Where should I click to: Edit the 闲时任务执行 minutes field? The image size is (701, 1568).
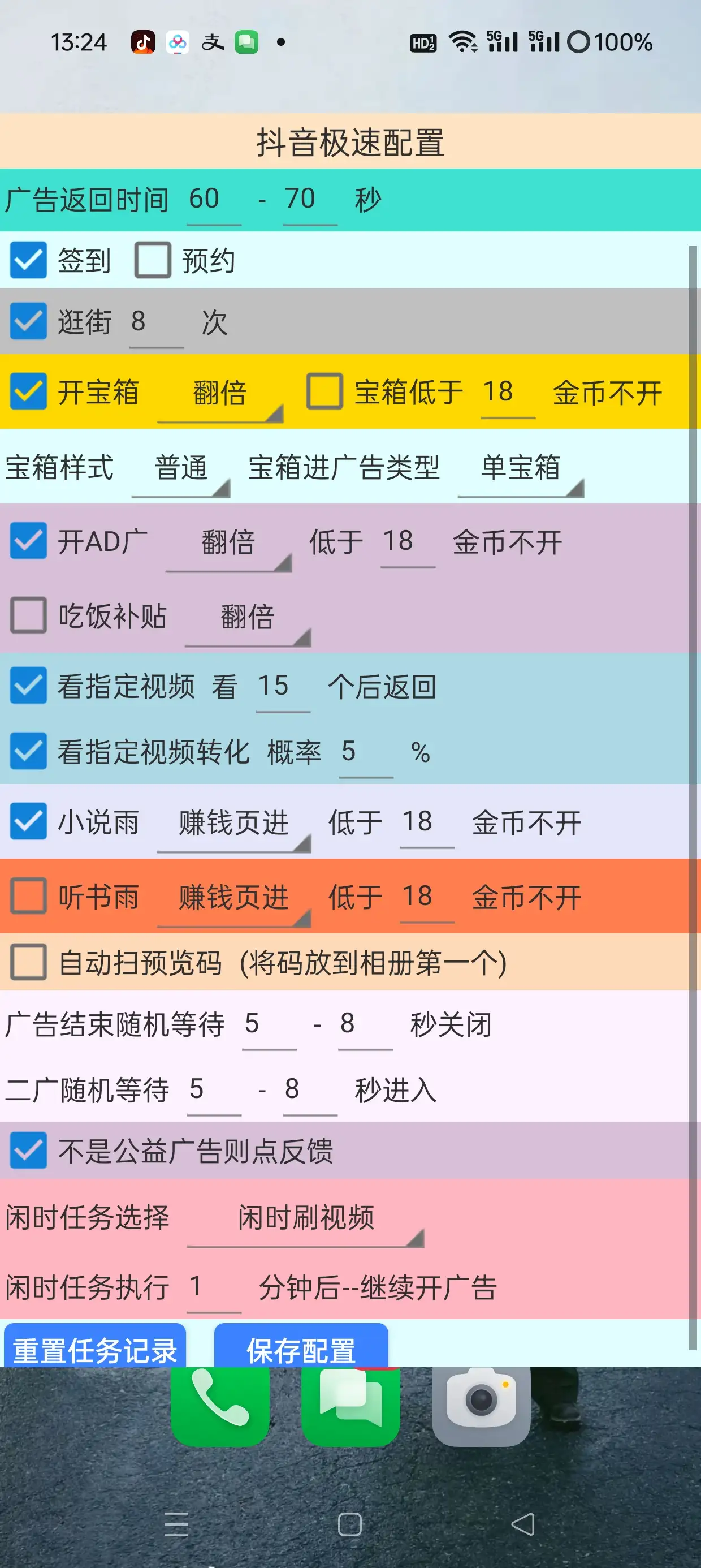point(213,1287)
